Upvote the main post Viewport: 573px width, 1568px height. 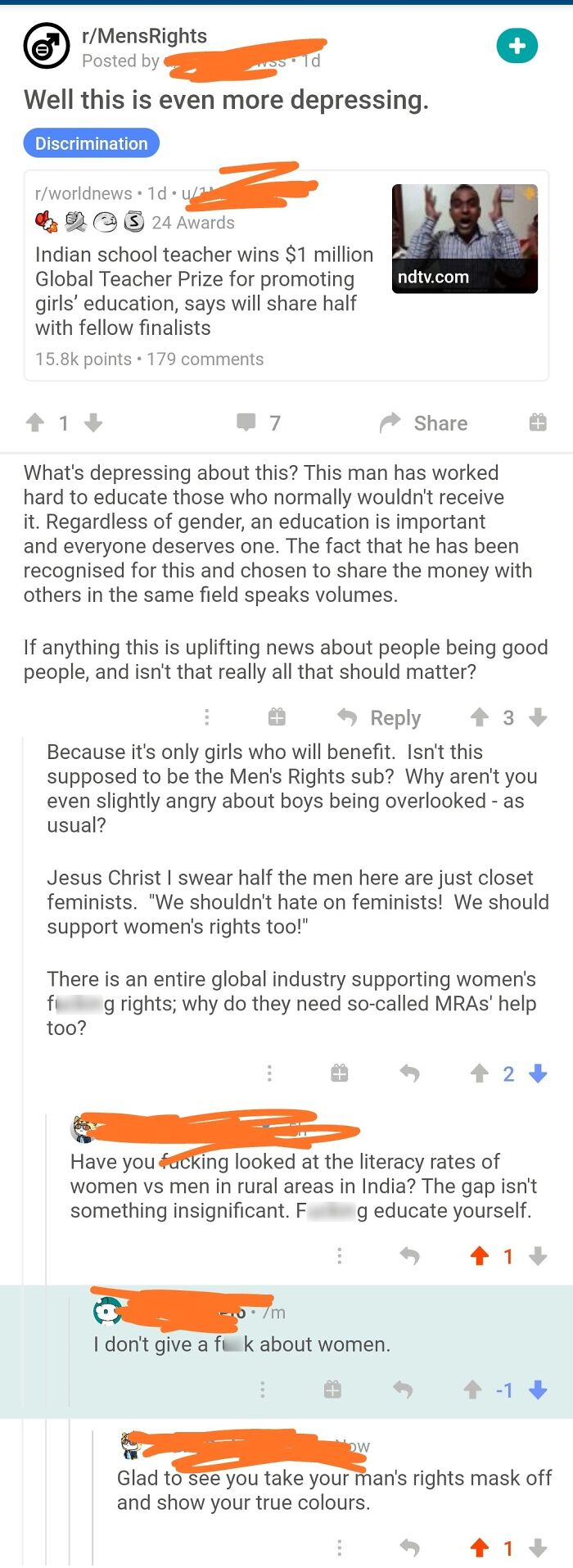[x=35, y=423]
